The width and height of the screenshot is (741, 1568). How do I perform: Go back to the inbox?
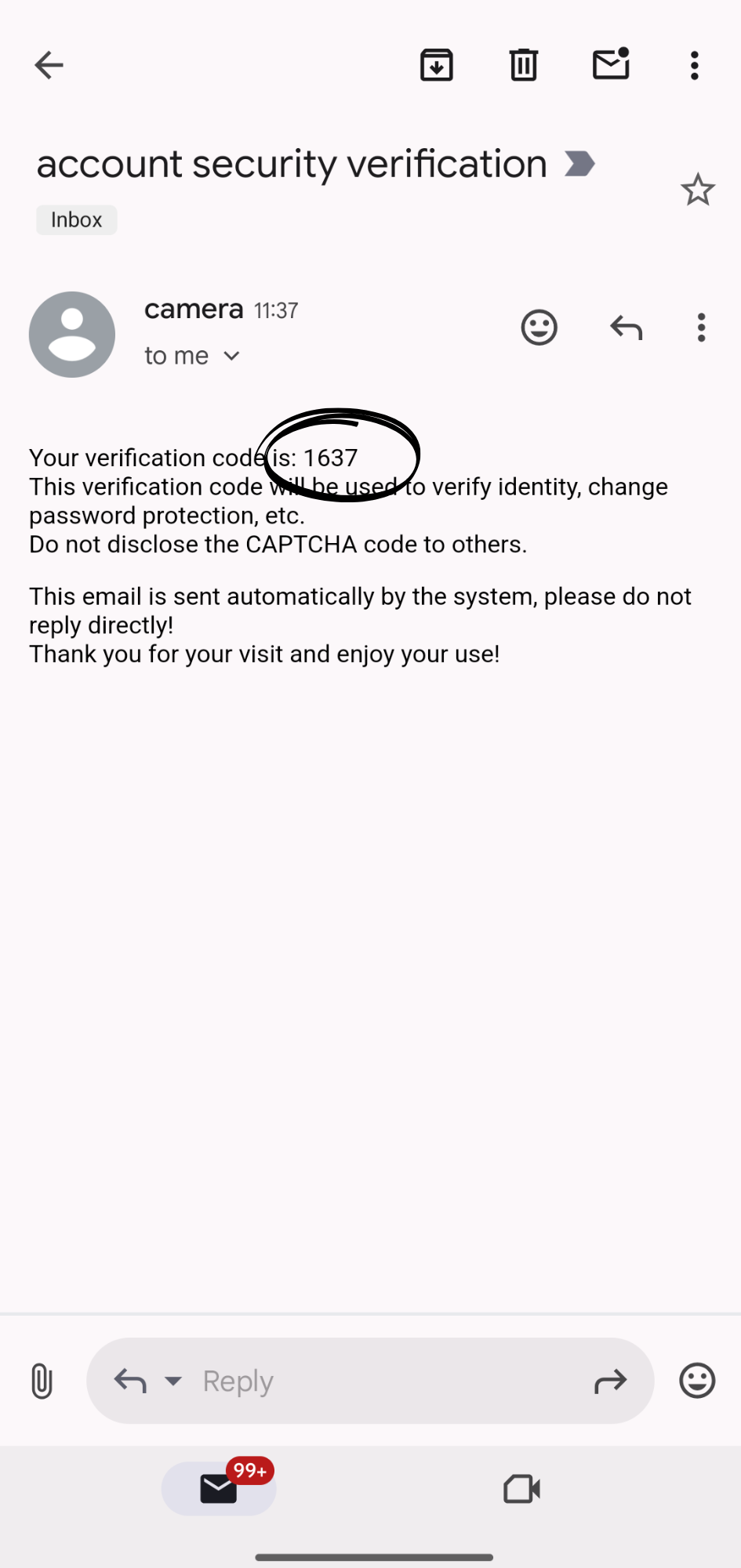click(49, 65)
